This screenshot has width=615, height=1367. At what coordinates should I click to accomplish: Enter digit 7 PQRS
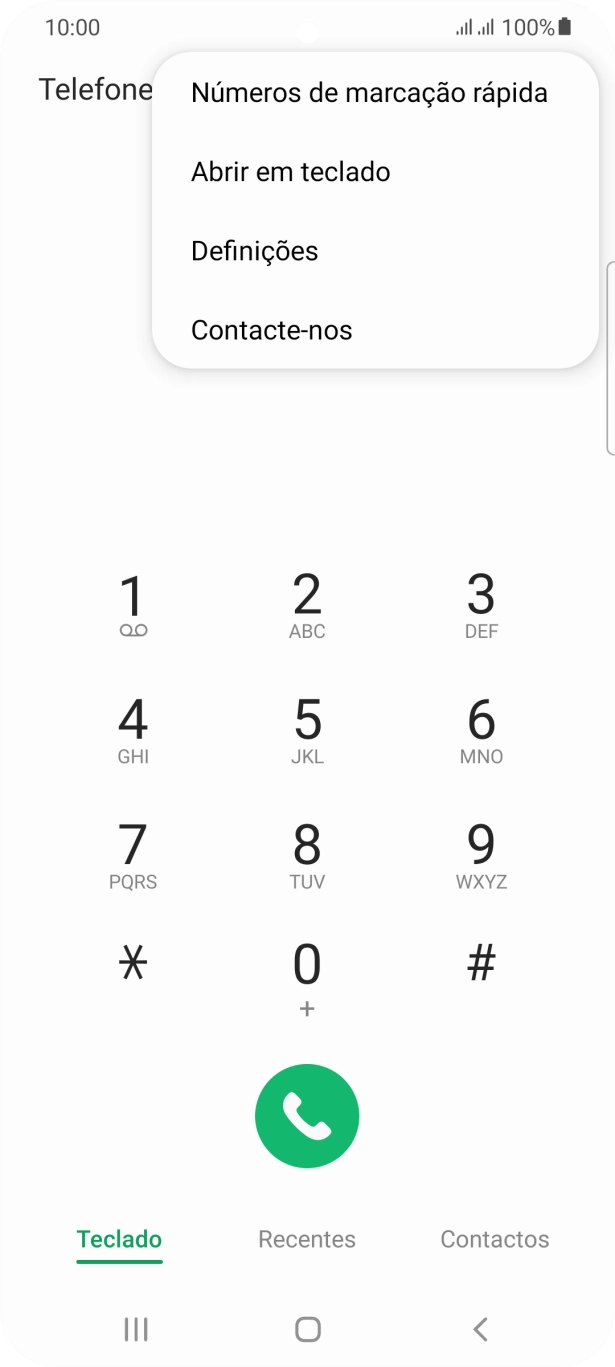[133, 855]
